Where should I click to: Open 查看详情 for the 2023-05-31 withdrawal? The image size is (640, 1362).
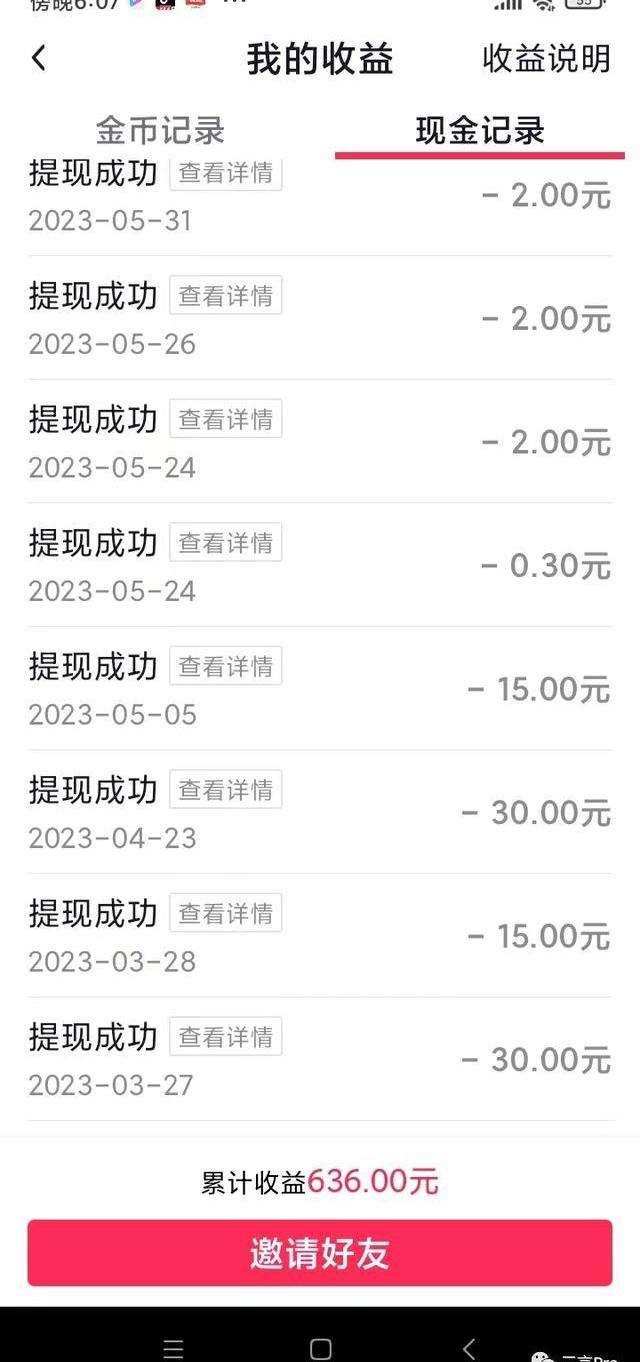[x=225, y=173]
